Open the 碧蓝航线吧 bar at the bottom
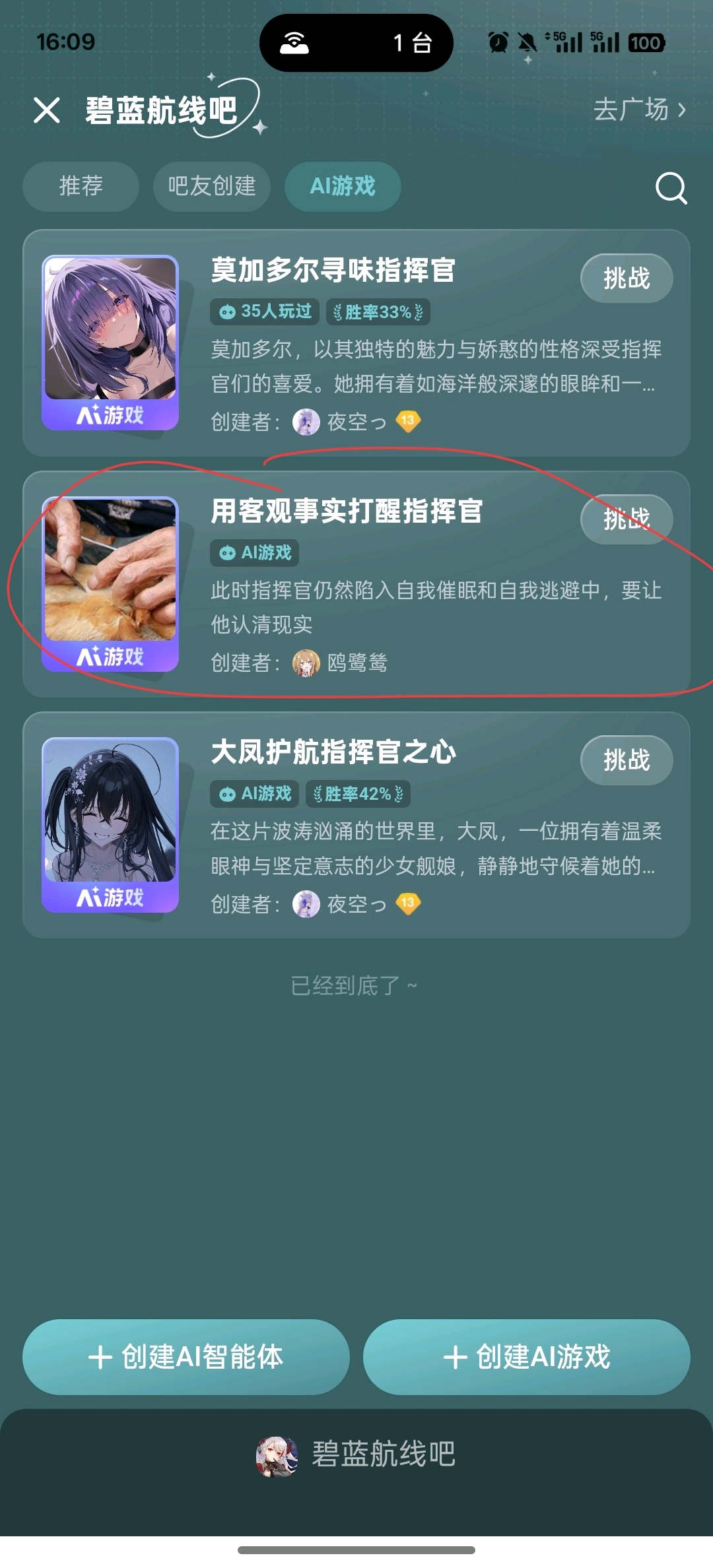The height and width of the screenshot is (1568, 713). pyautogui.click(x=356, y=1454)
